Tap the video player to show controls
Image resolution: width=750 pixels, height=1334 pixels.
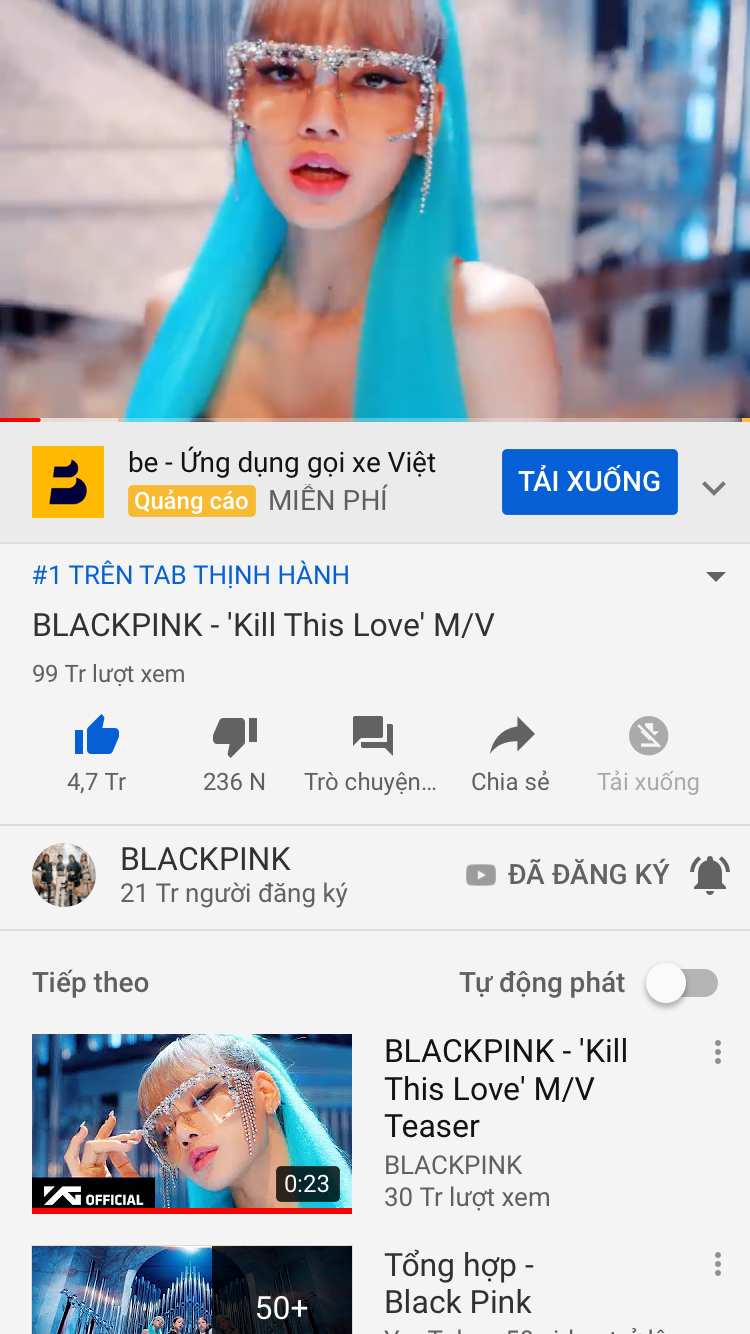pos(375,210)
